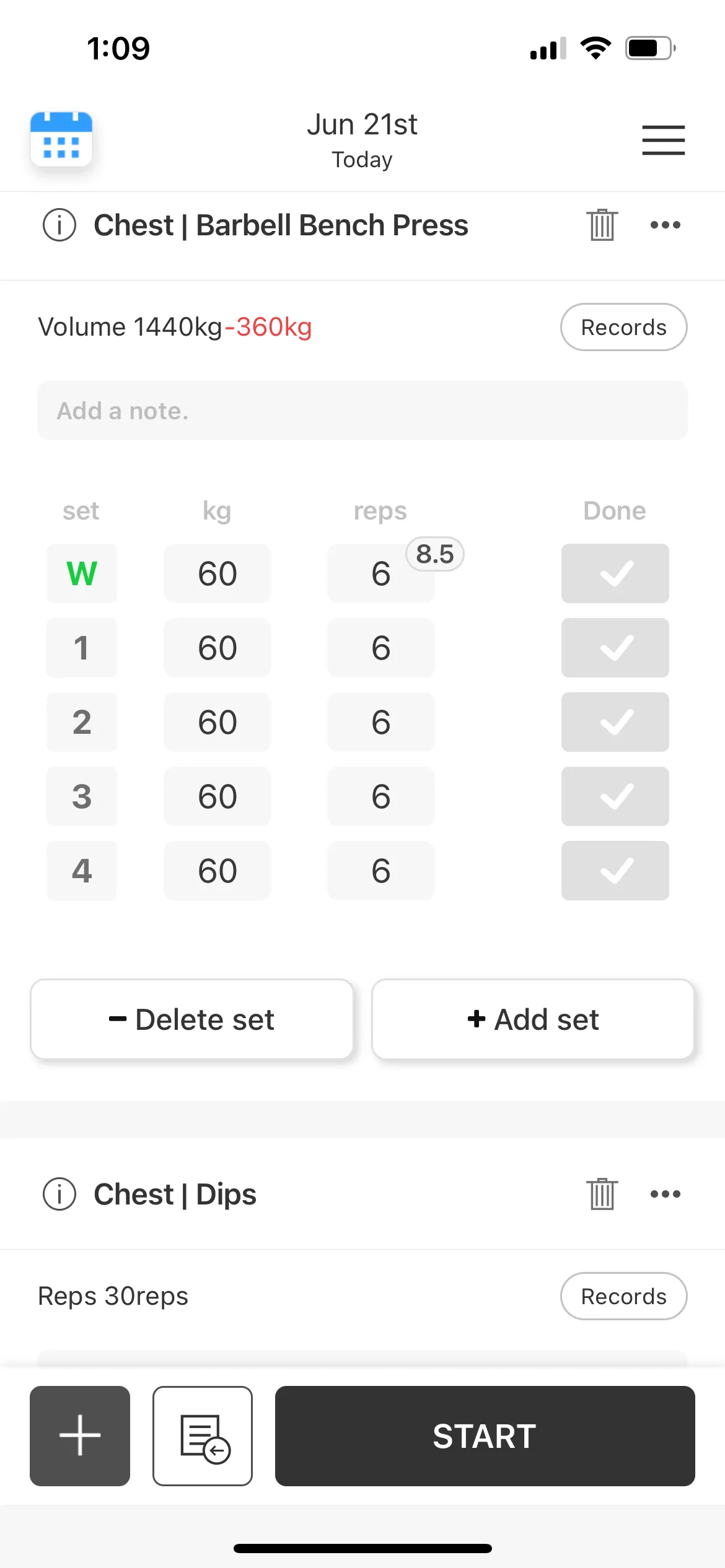Mark set 3 as done

click(x=615, y=796)
